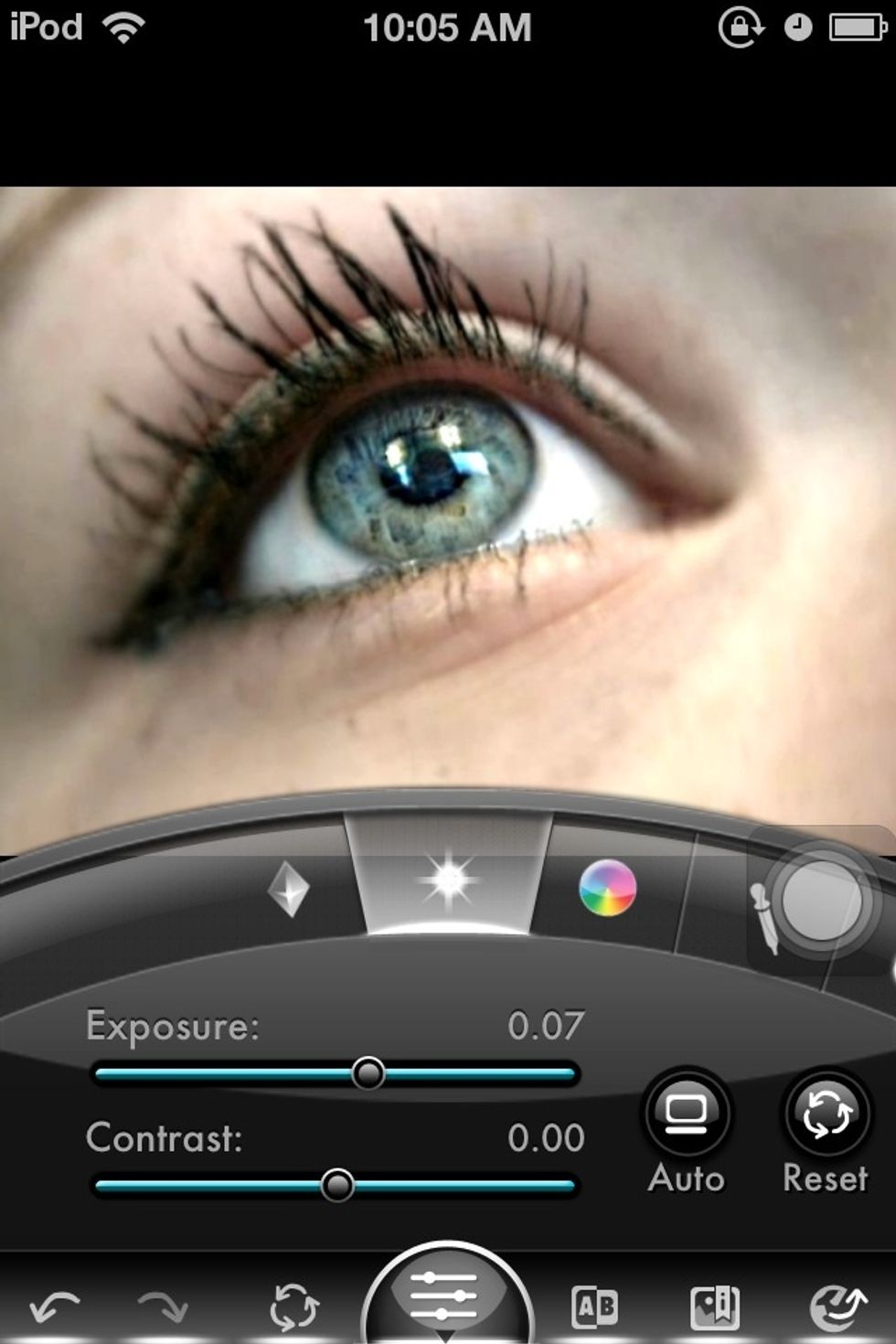Open the image info icon
Viewport: 896px width, 1344px height.
point(714,1307)
